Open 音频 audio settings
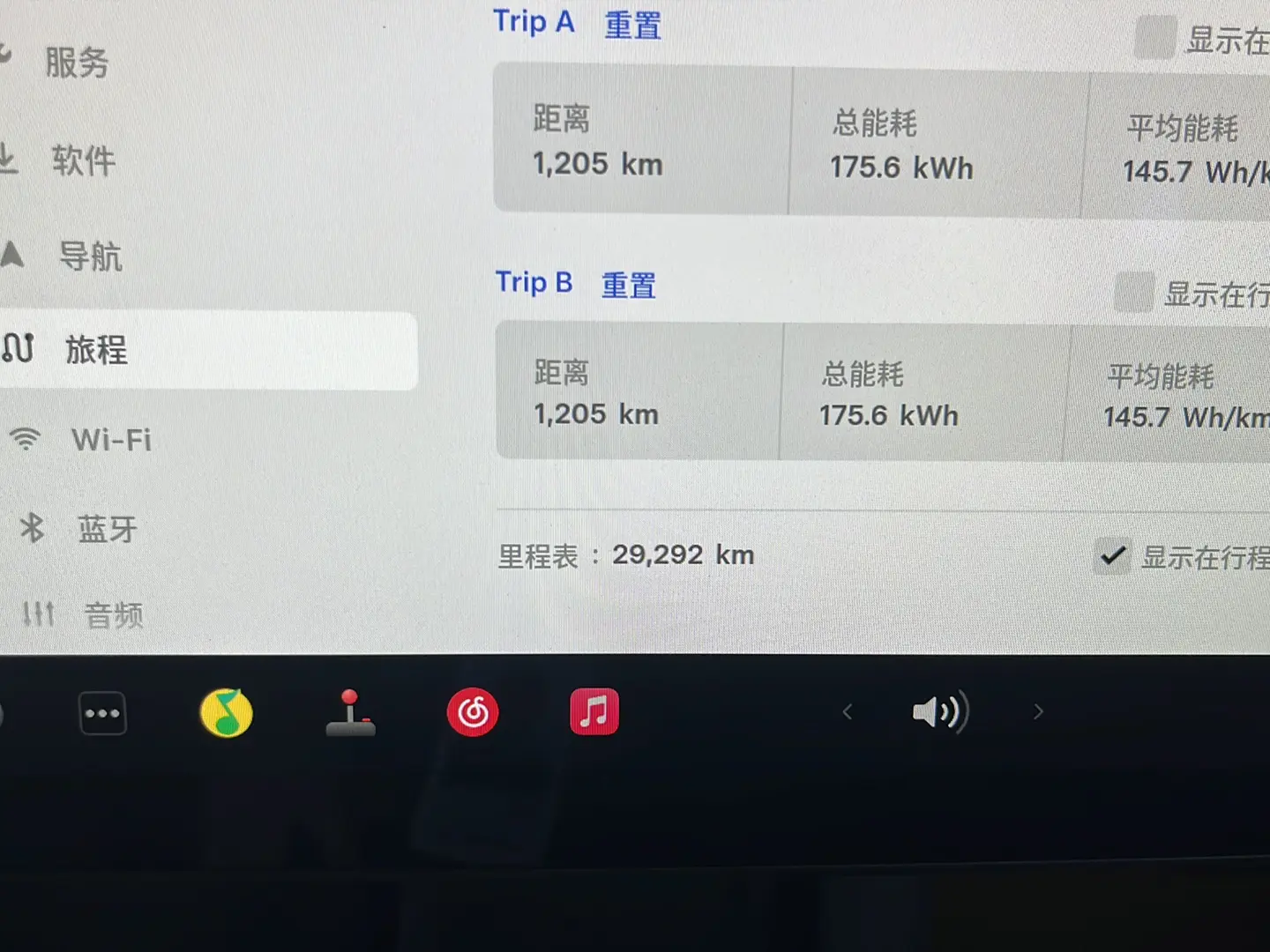 [112, 614]
